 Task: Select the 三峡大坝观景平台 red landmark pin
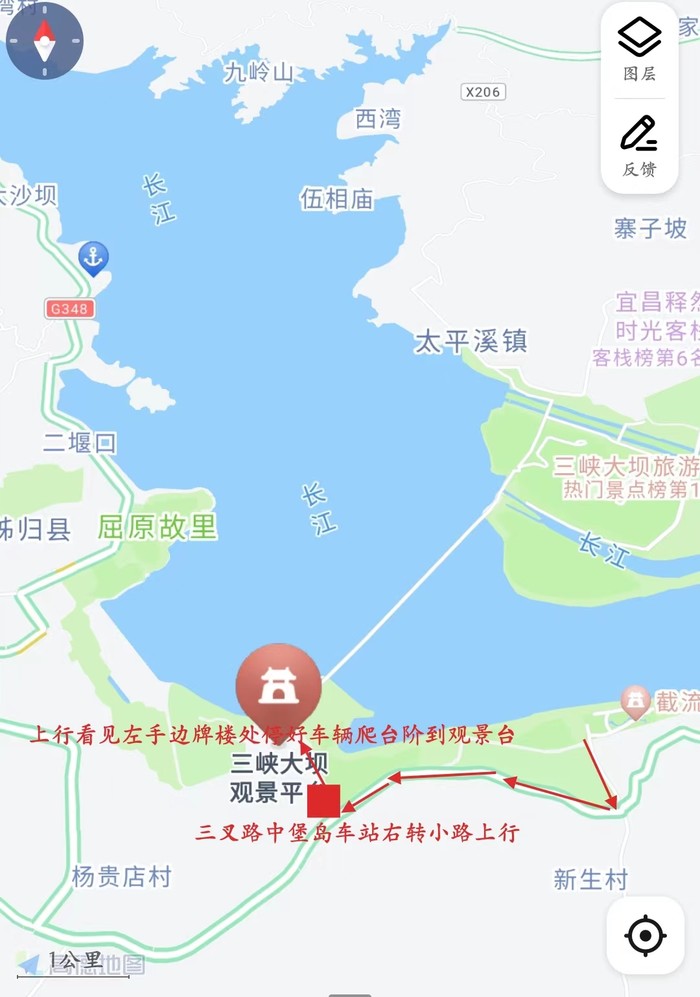[278, 688]
